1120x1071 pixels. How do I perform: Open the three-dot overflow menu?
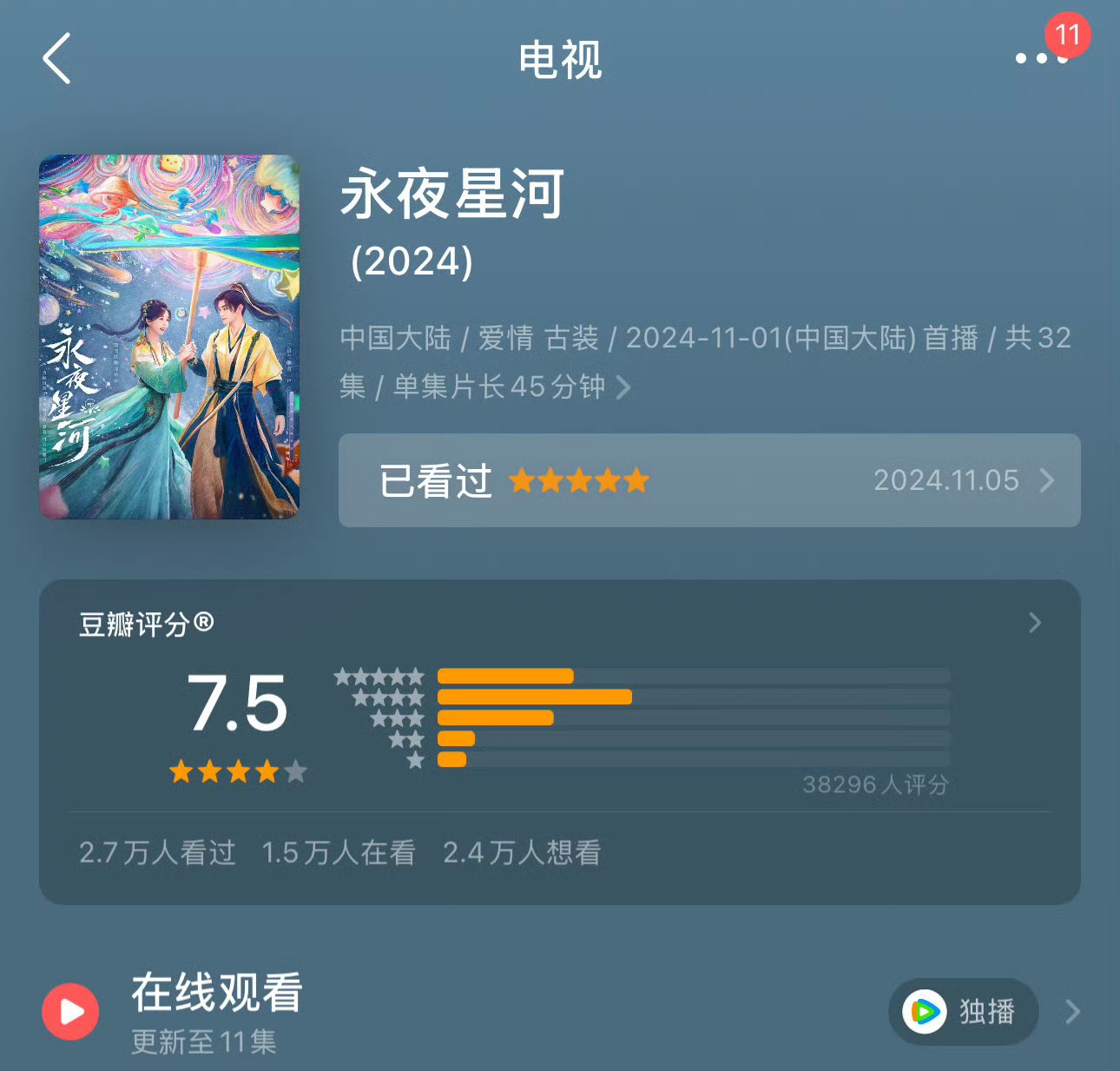(1041, 58)
